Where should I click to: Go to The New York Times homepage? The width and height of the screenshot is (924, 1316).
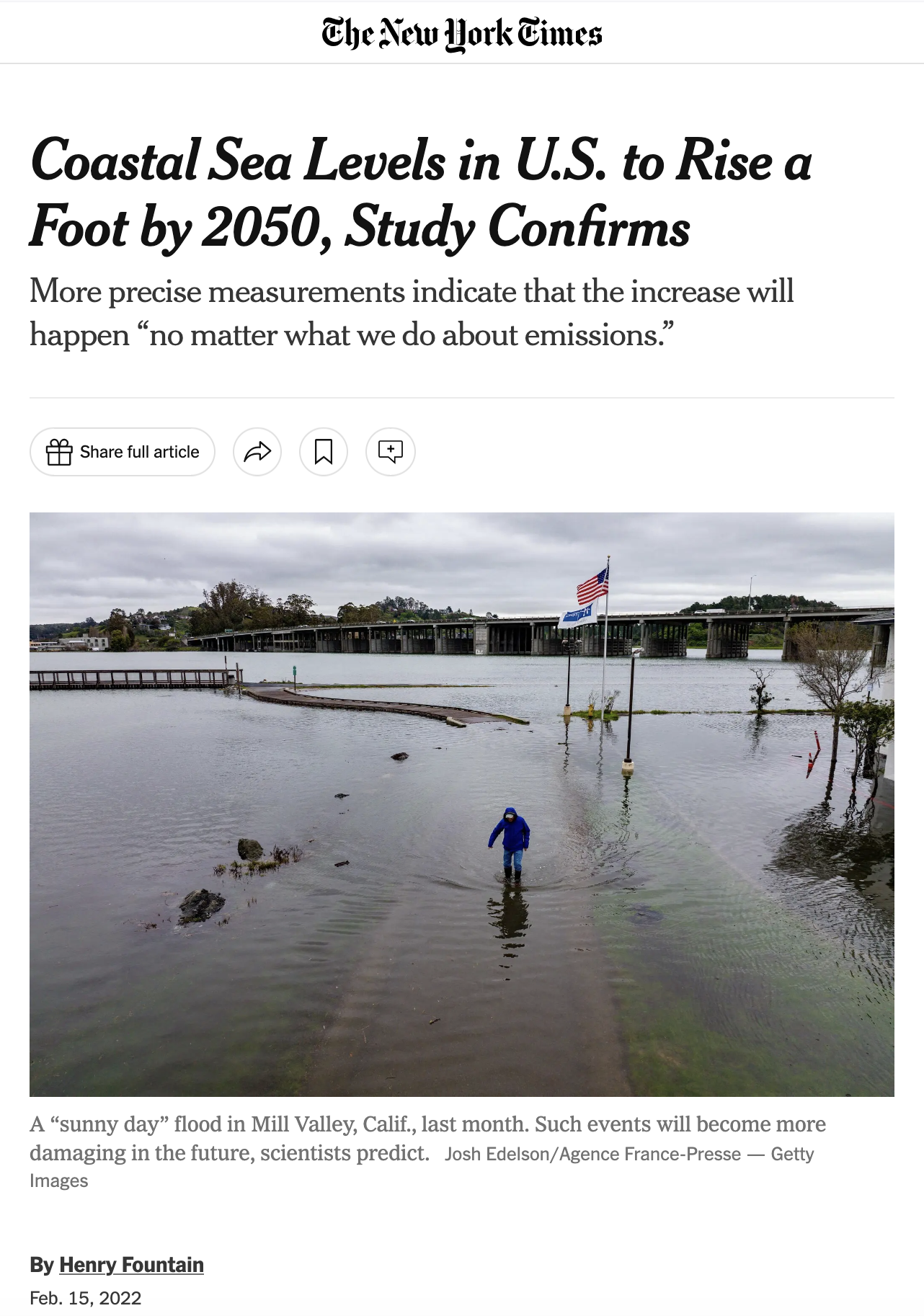(x=462, y=34)
